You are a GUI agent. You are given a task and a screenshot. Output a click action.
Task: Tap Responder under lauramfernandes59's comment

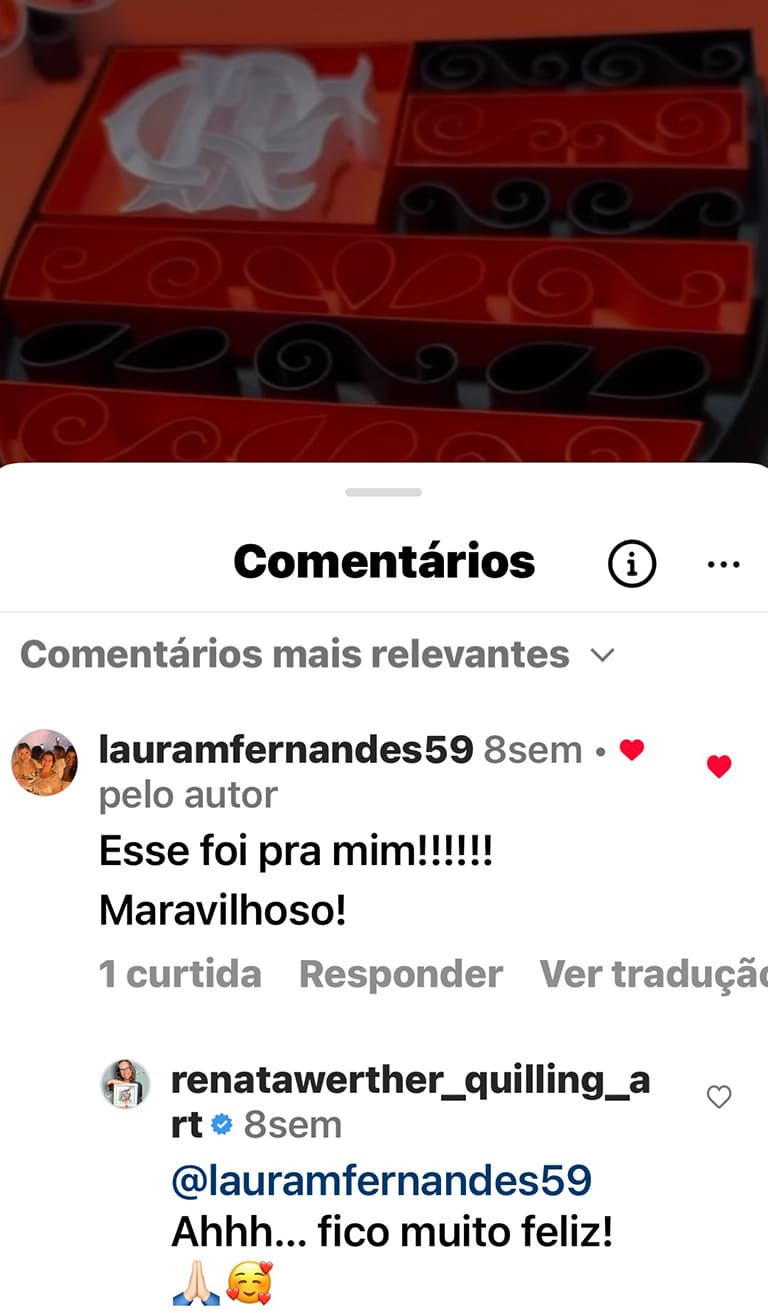coord(401,973)
